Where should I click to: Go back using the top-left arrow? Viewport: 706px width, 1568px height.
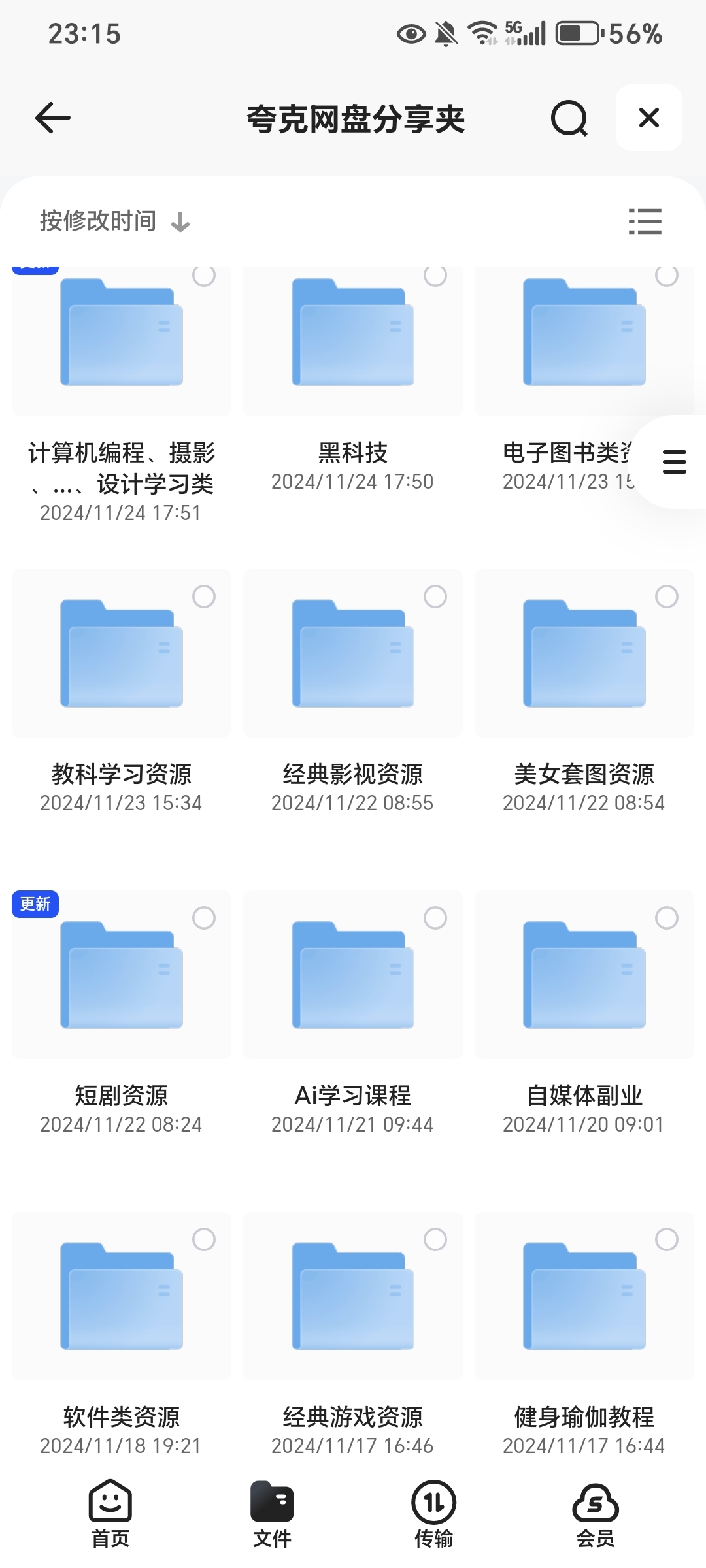point(52,118)
